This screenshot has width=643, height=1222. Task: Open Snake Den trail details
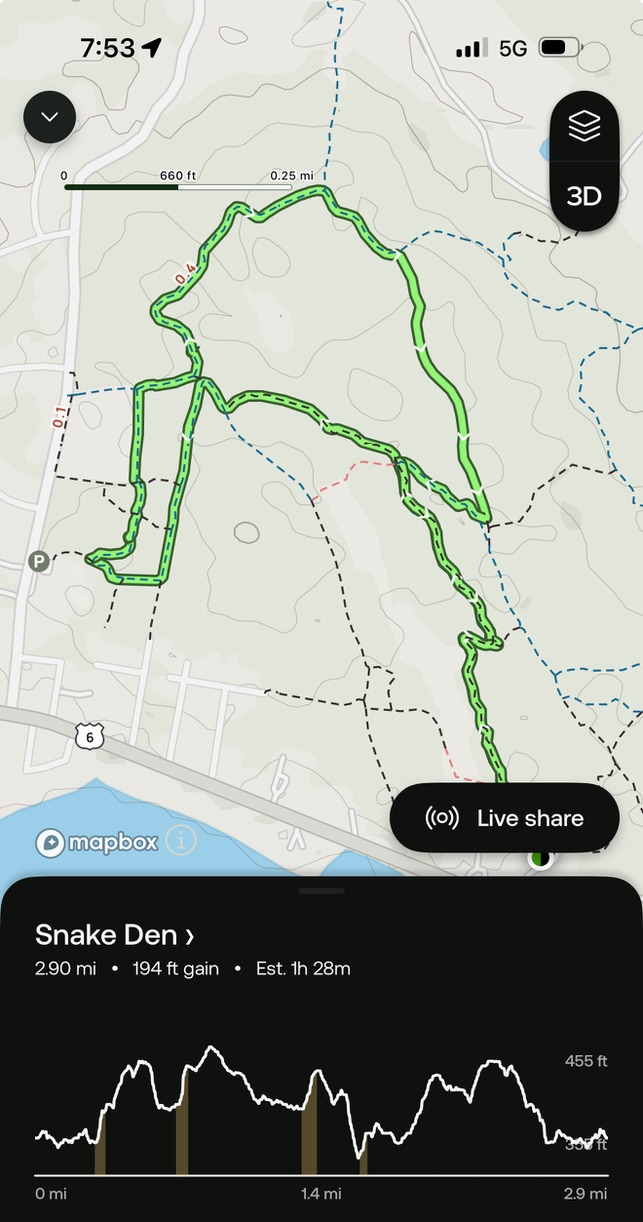115,935
